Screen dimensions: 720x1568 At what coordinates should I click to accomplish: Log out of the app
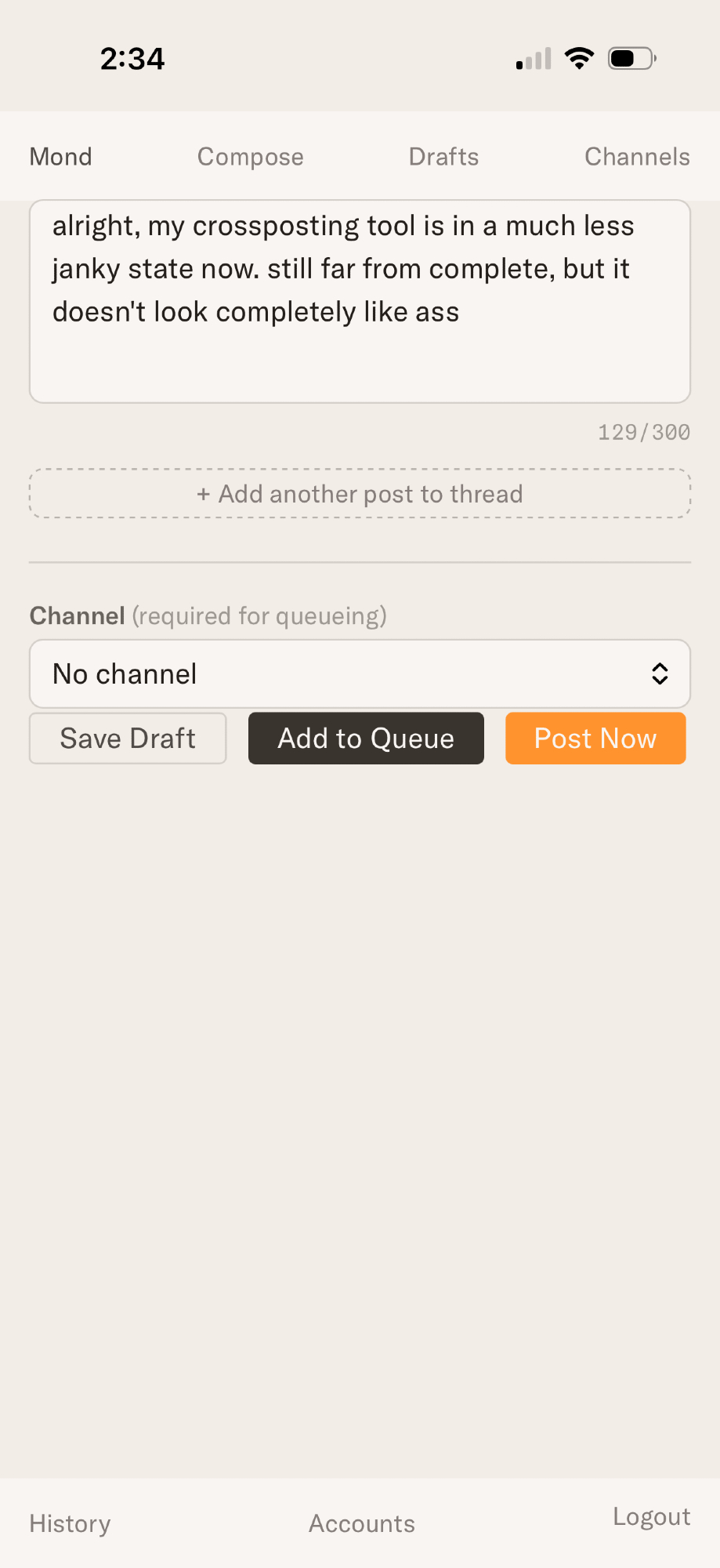click(651, 1517)
